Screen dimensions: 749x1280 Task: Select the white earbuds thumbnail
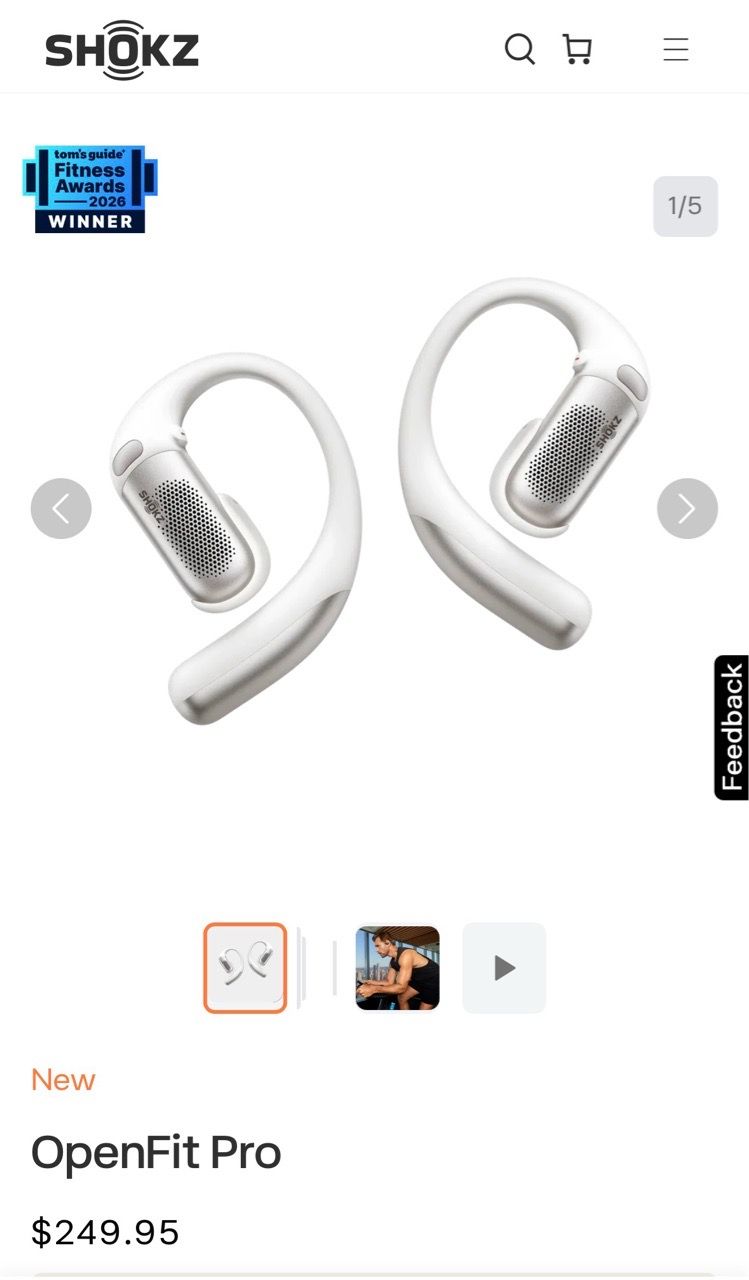point(245,968)
